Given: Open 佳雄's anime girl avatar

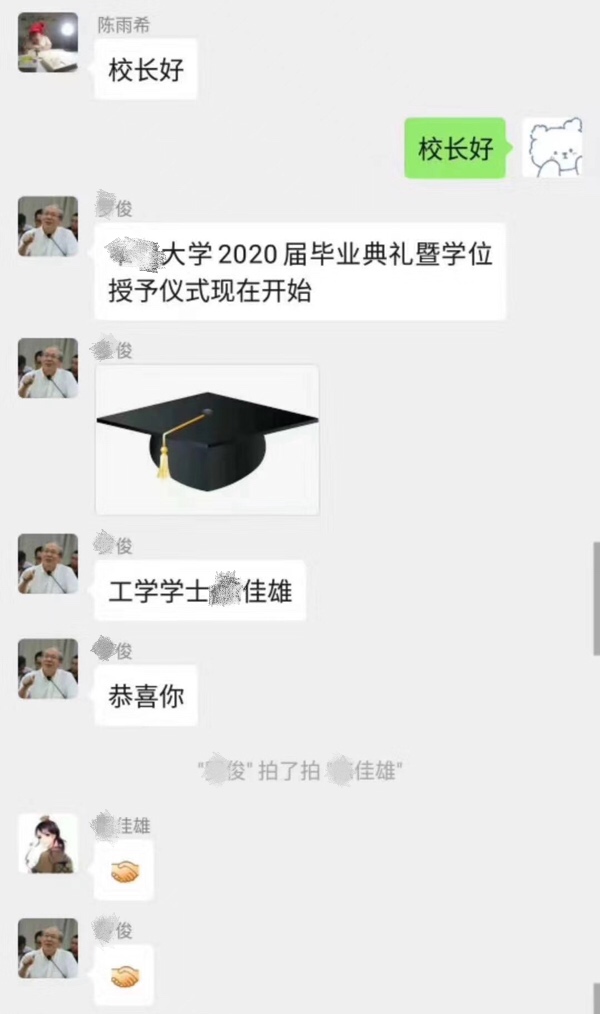Looking at the screenshot, I should 47,843.
